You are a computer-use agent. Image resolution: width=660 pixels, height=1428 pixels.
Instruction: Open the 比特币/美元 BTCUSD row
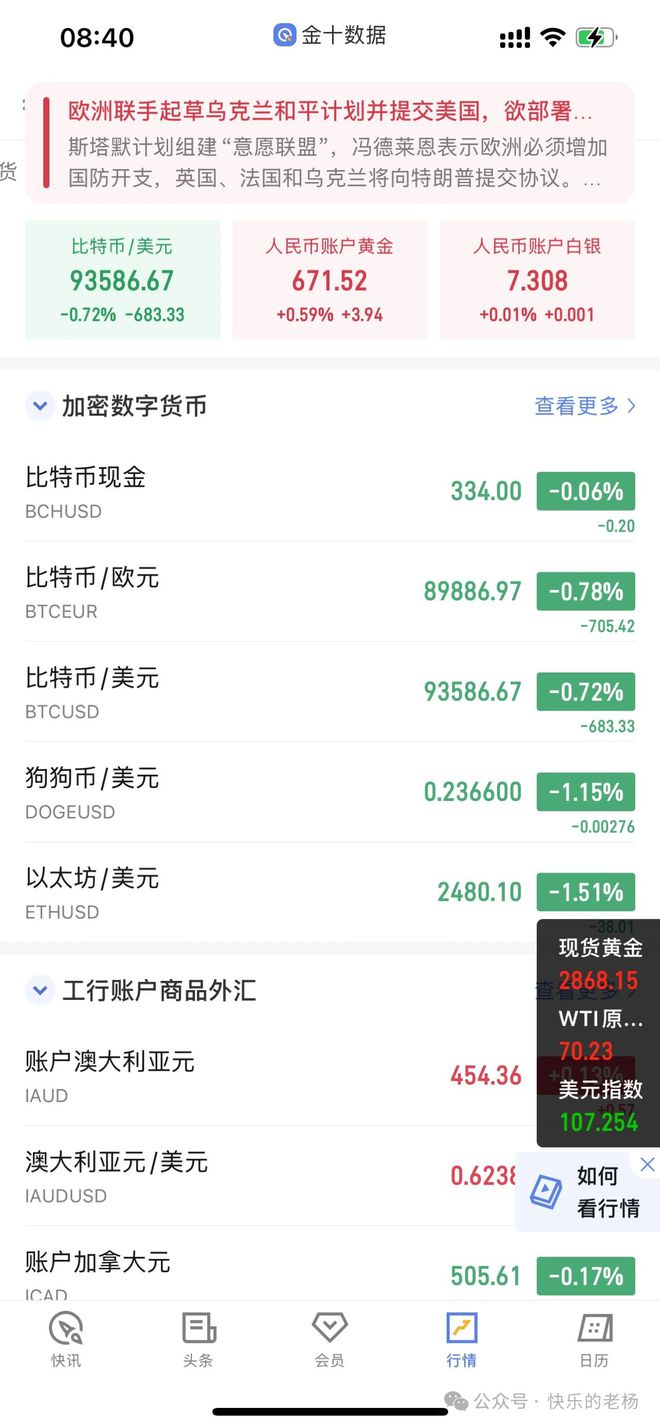click(x=330, y=691)
